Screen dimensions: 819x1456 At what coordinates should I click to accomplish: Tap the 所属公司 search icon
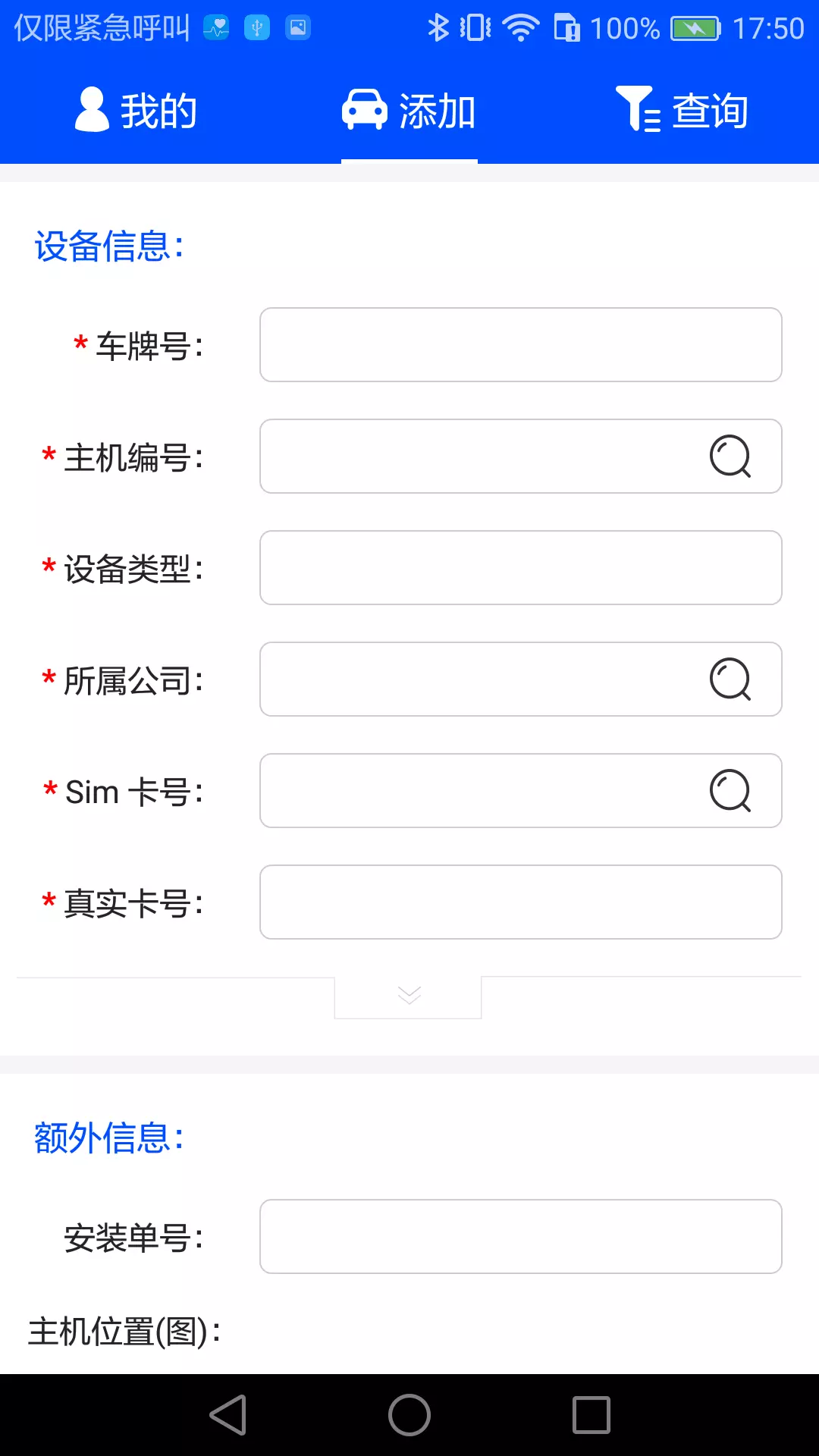[x=730, y=679]
